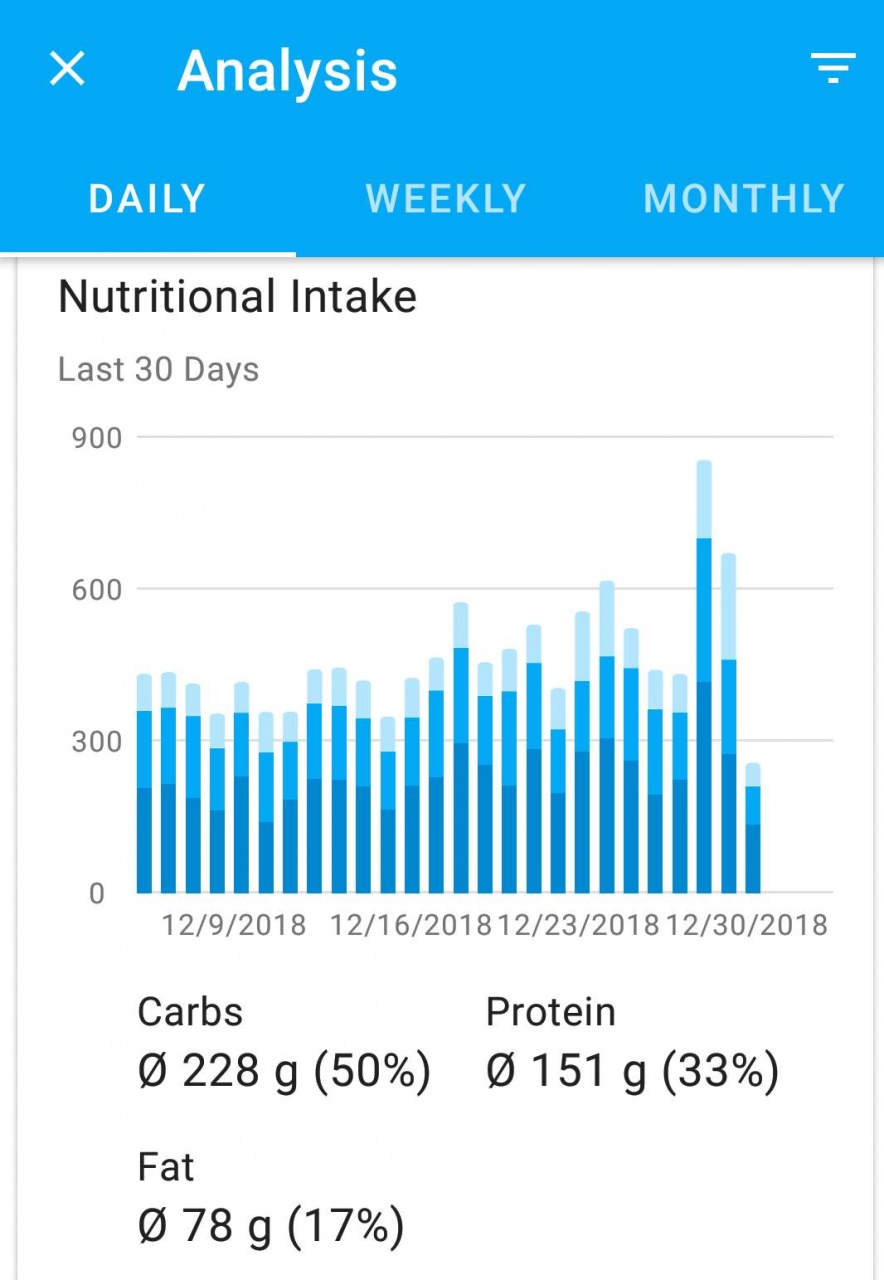
Task: Switch to the Monthly tab
Action: [743, 198]
